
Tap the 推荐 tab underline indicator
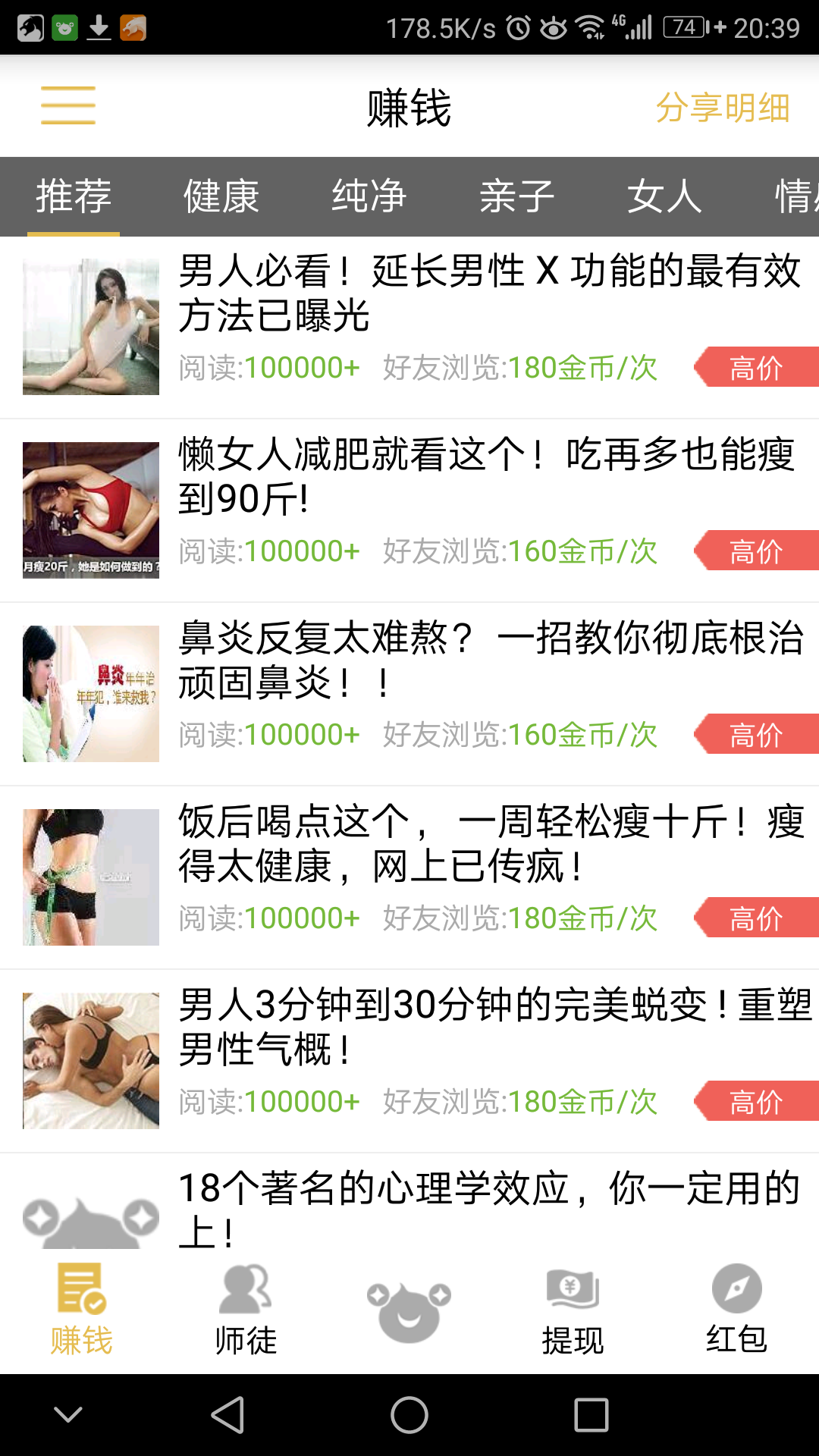[74, 235]
